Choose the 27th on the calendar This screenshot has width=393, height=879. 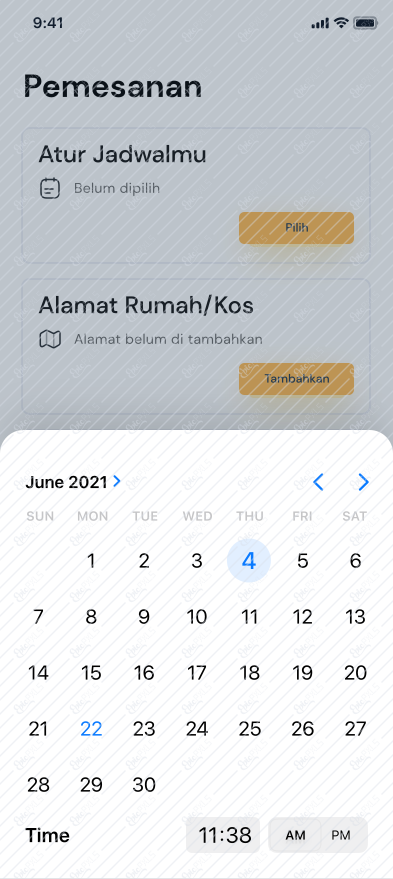click(x=355, y=729)
